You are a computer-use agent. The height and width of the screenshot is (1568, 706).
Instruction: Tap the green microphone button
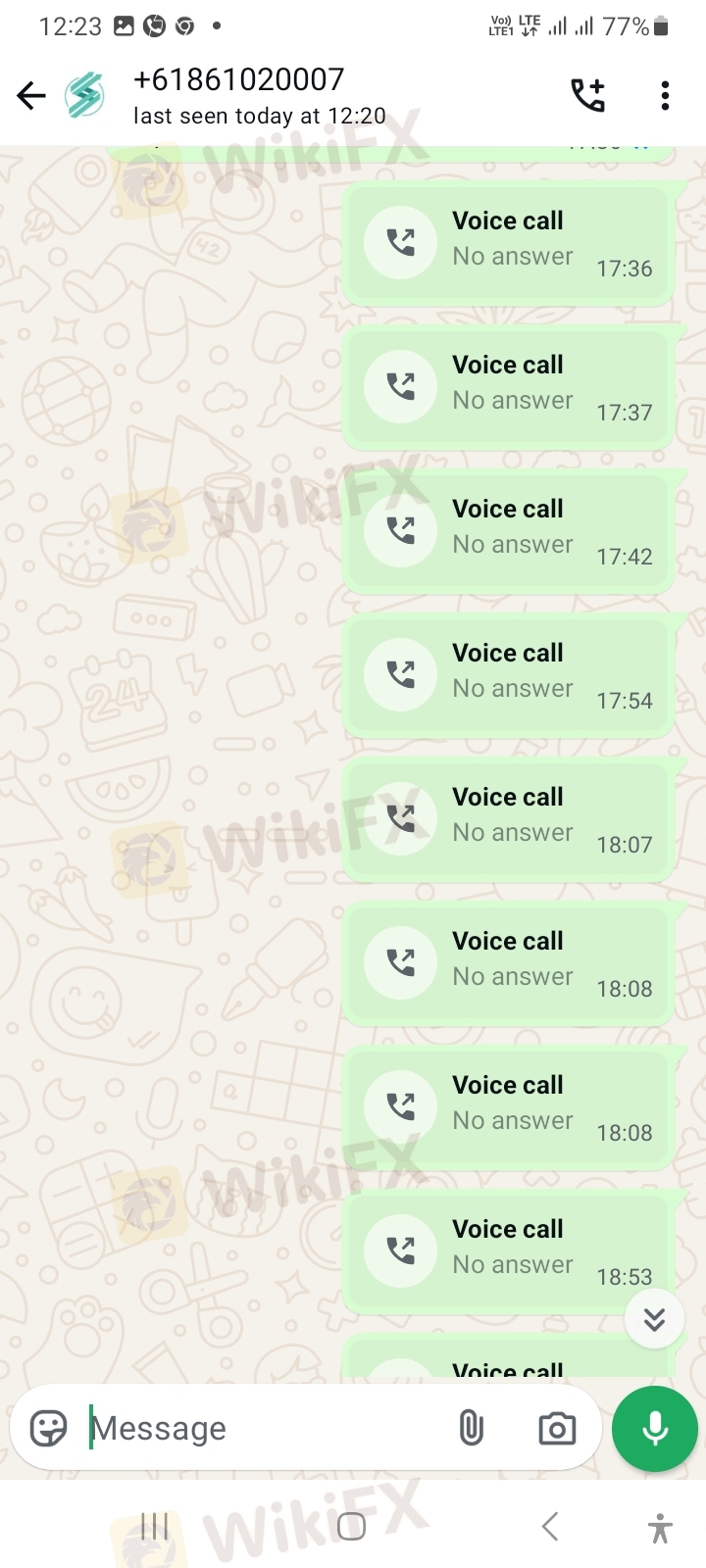click(655, 1429)
